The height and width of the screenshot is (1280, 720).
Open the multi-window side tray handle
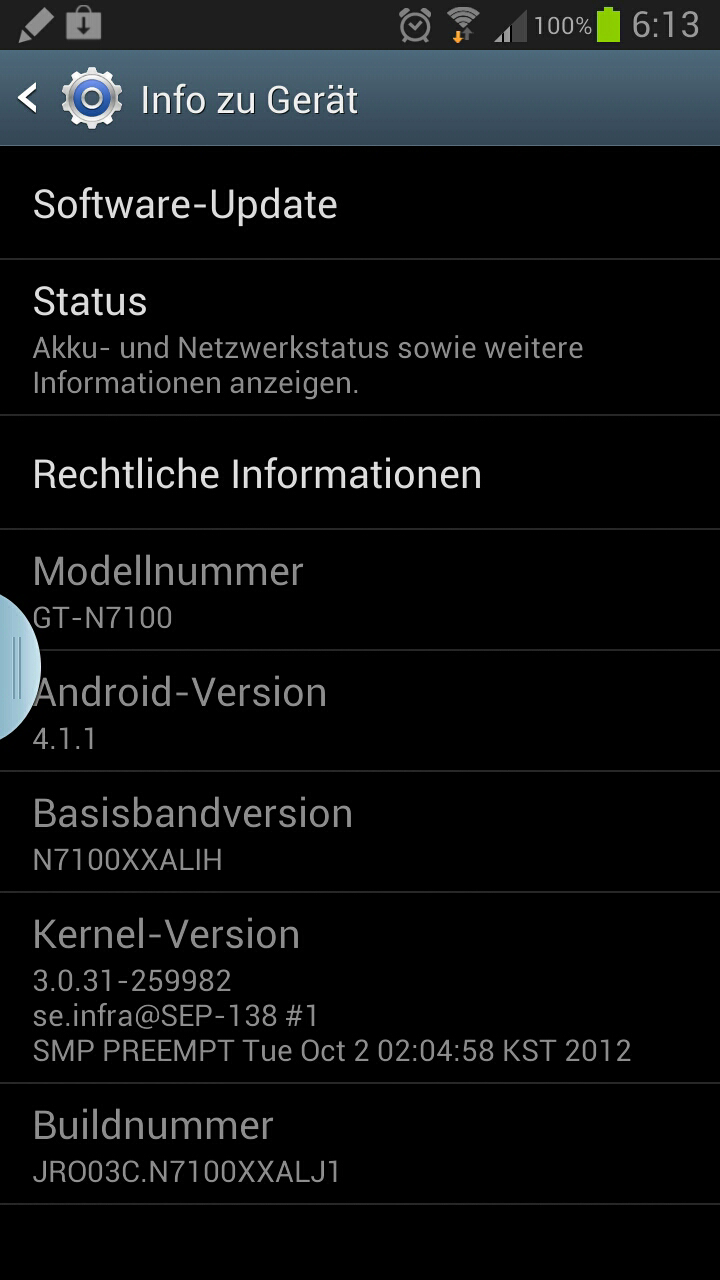pyautogui.click(x=18, y=668)
